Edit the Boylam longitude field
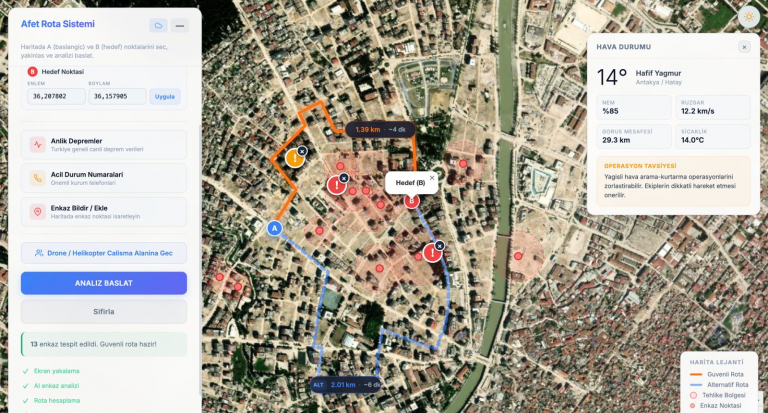Image resolution: width=768 pixels, height=413 pixels. point(117,96)
